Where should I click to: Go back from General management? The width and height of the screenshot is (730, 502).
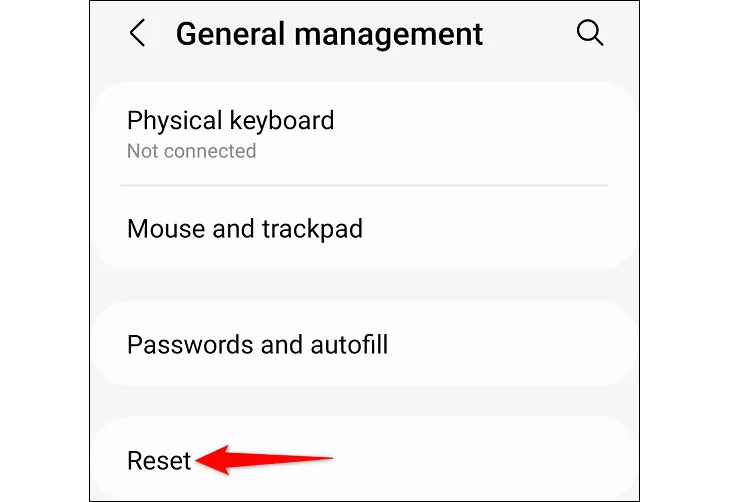[137, 33]
